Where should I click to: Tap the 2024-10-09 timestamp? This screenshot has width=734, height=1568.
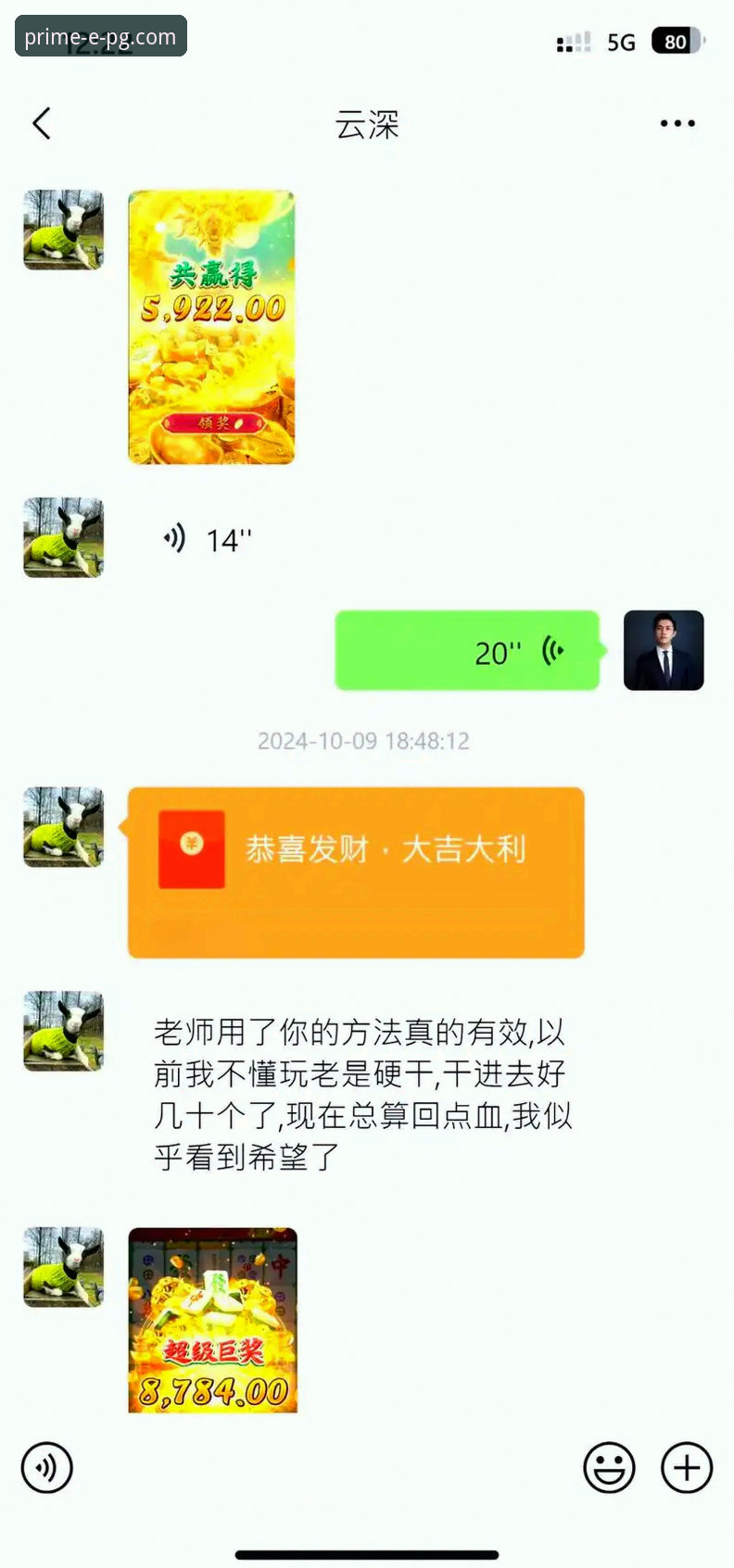click(x=363, y=740)
